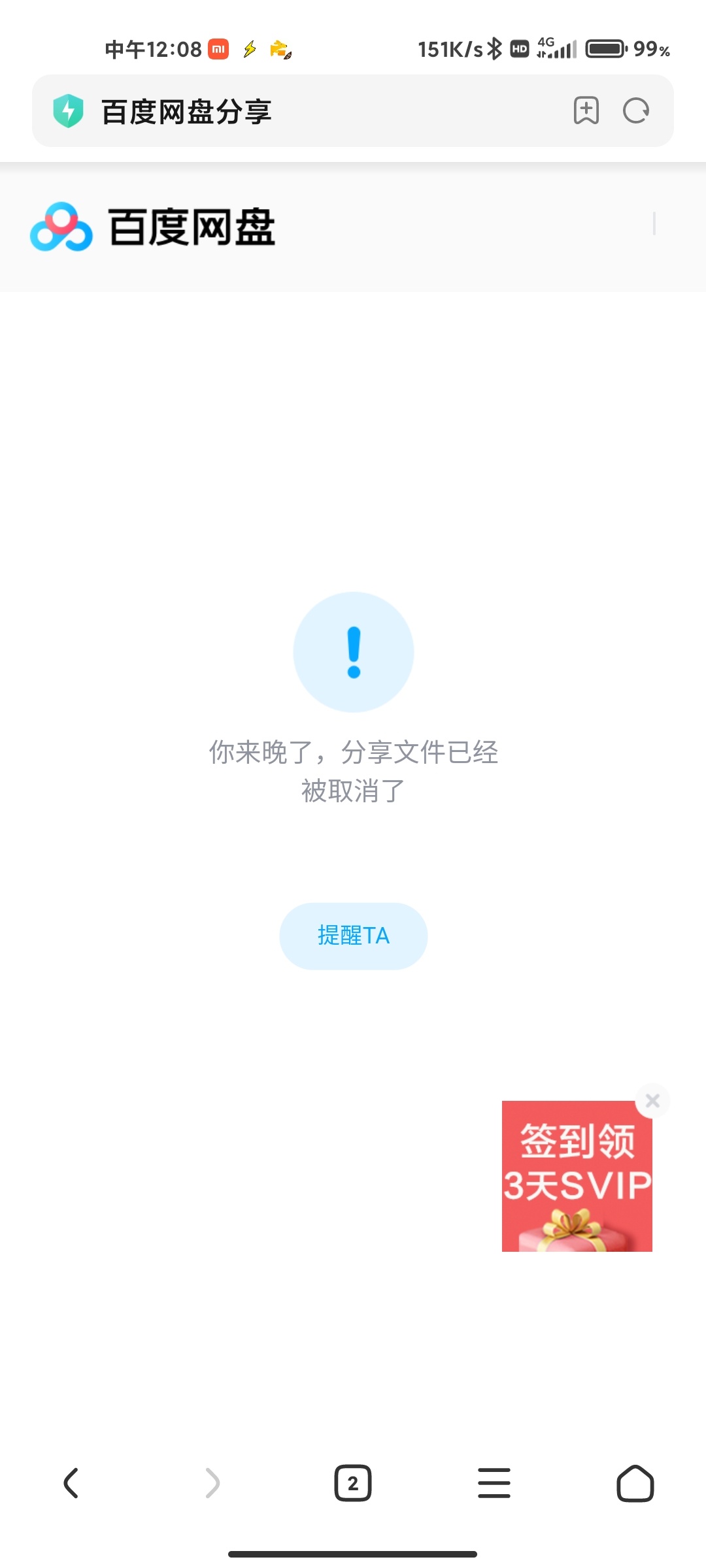Close the SVIP sign-in banner
The height and width of the screenshot is (1568, 706).
click(x=652, y=1101)
